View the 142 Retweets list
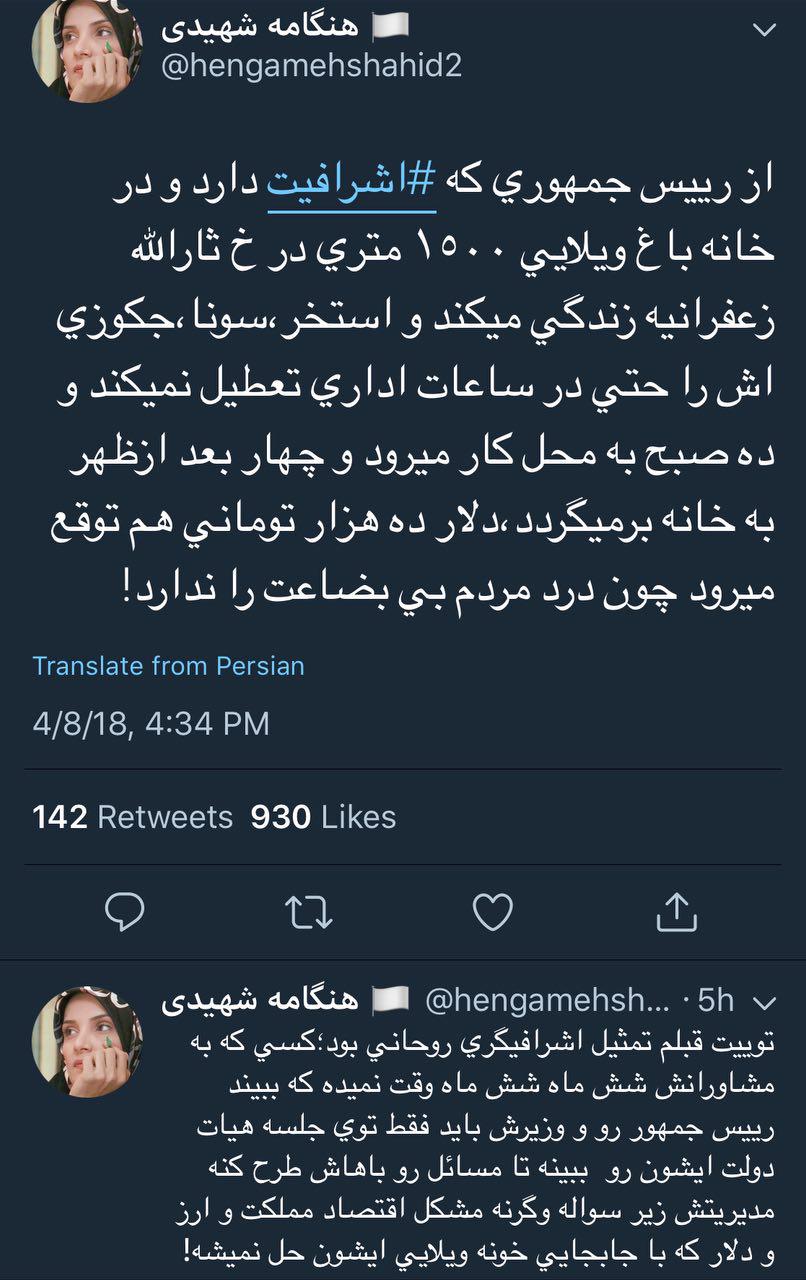 click(132, 817)
